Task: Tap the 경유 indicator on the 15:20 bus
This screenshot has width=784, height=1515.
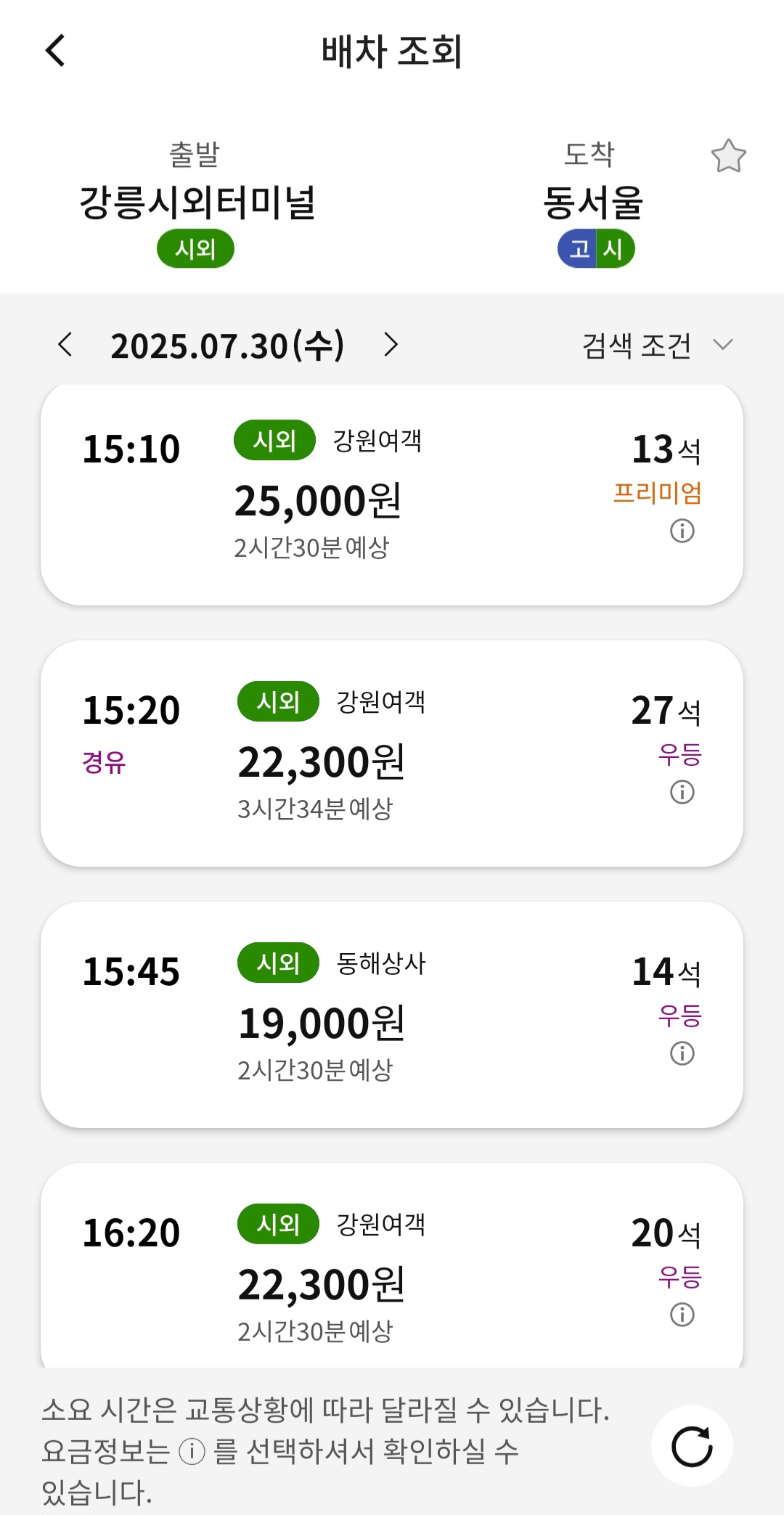Action: pyautogui.click(x=105, y=762)
